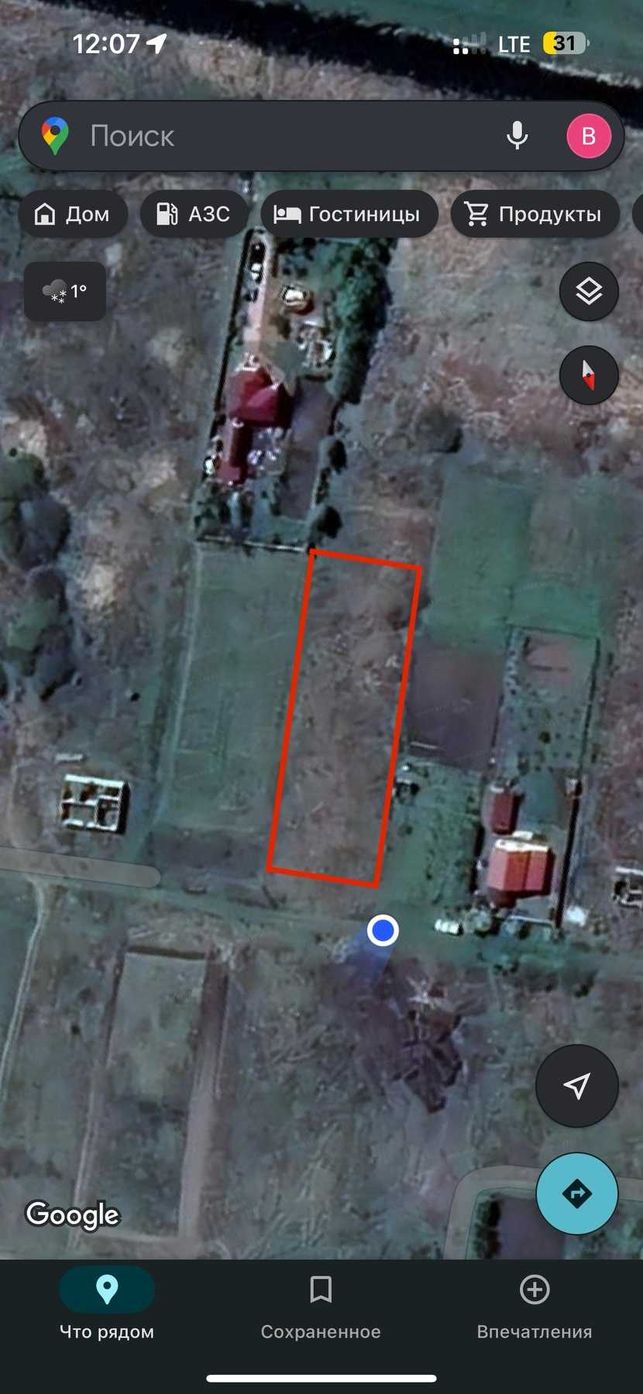The height and width of the screenshot is (1394, 643).
Task: Select the Дом chip
Action: (73, 214)
